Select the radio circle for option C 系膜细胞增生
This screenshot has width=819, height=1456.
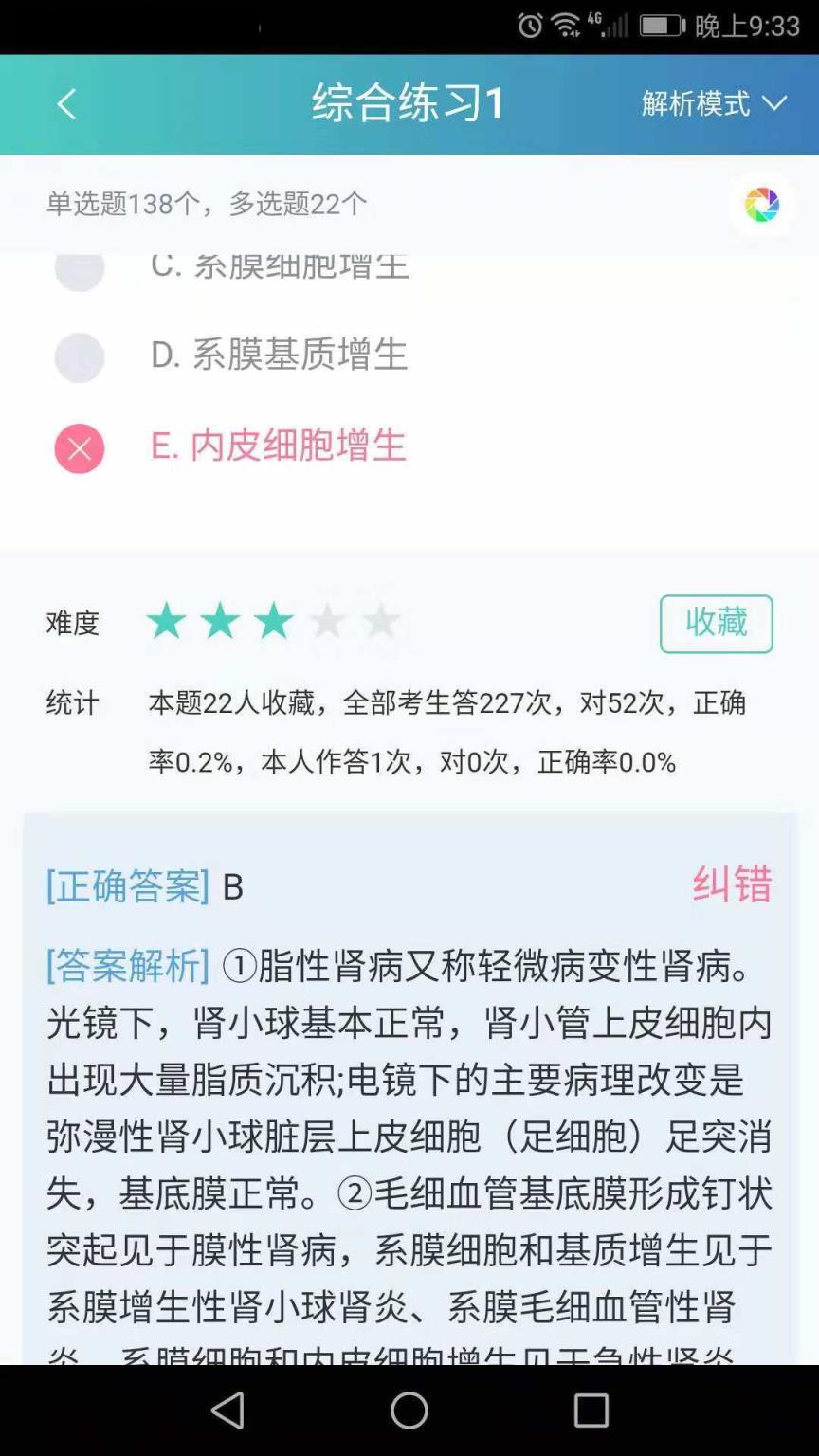click(78, 268)
